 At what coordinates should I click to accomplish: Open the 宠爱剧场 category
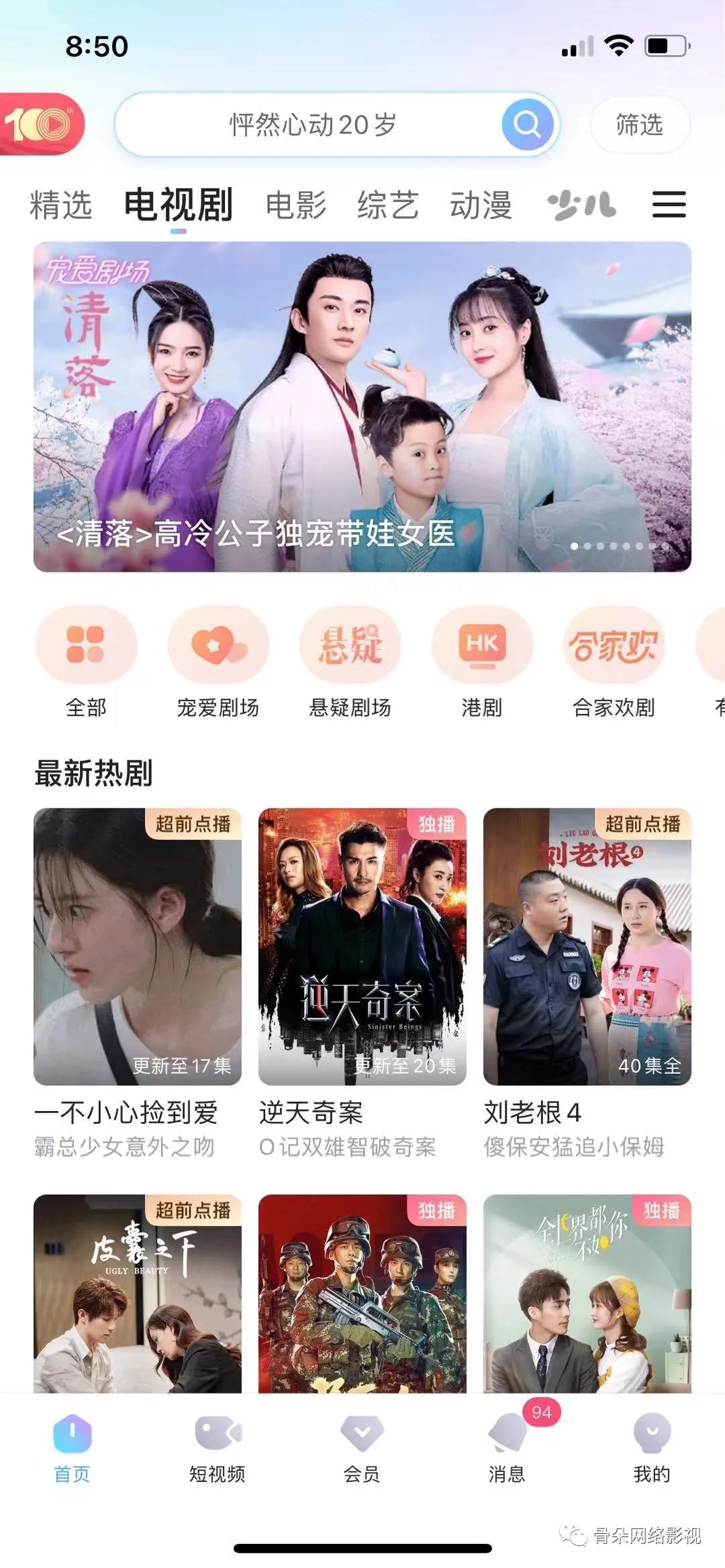[218, 661]
